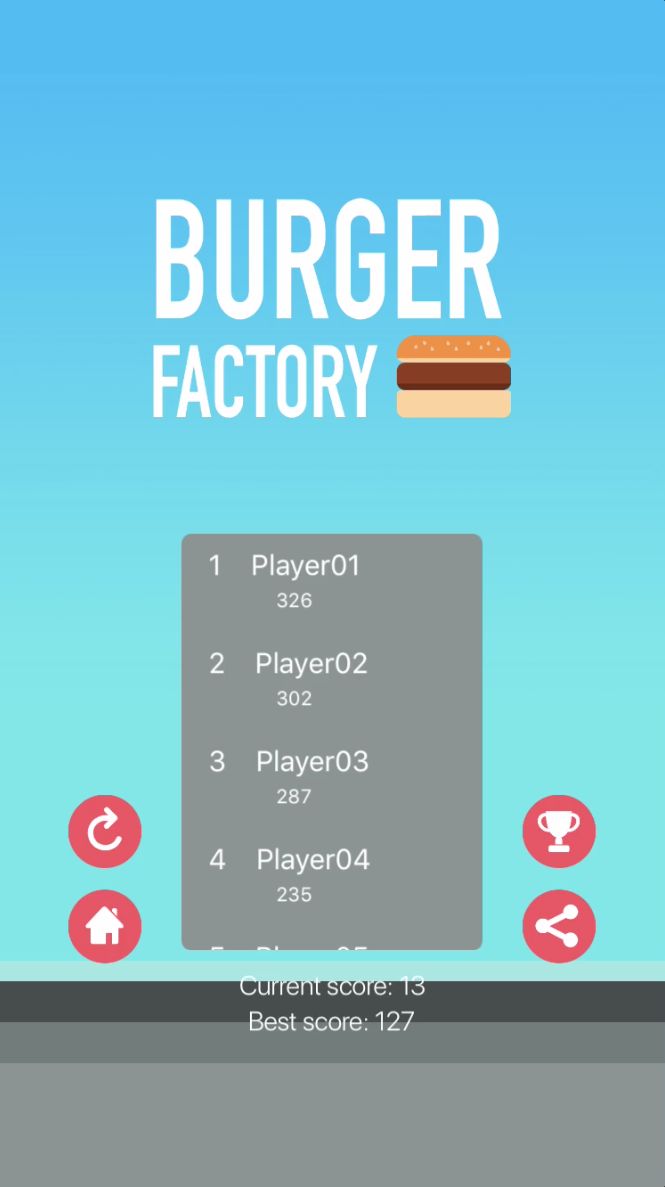This screenshot has height=1187, width=665.
Task: Share your score with the share button
Action: [559, 926]
